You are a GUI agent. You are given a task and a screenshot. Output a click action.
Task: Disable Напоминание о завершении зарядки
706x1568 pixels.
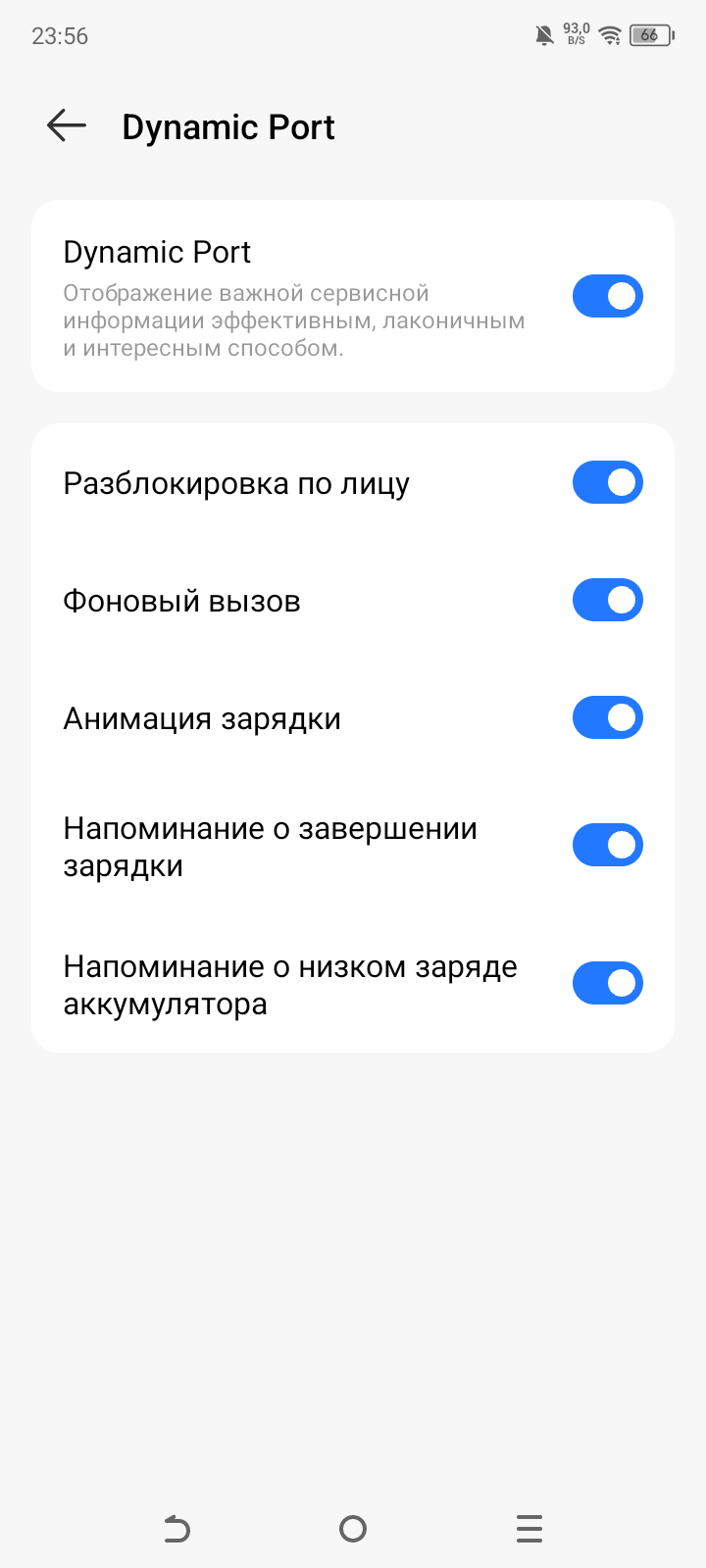click(607, 846)
